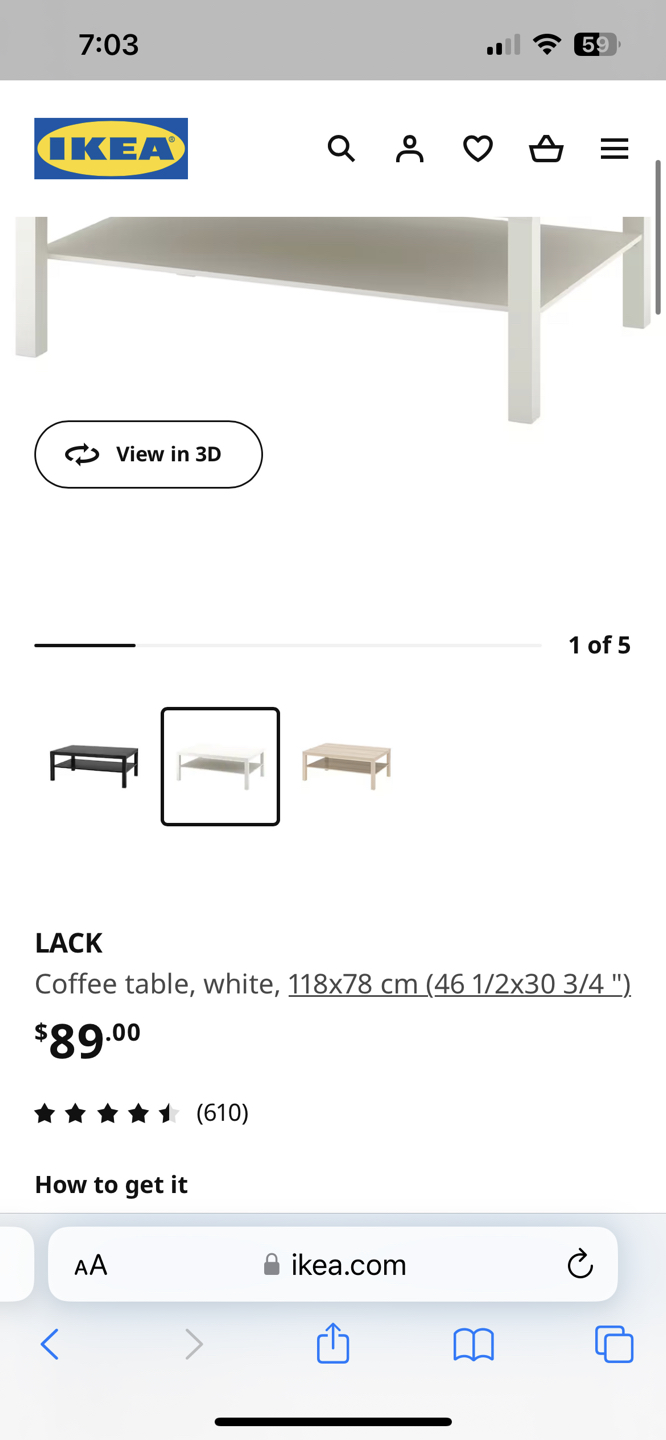This screenshot has width=666, height=1440.
Task: Open the 118x78 cm size link
Action: tap(459, 984)
